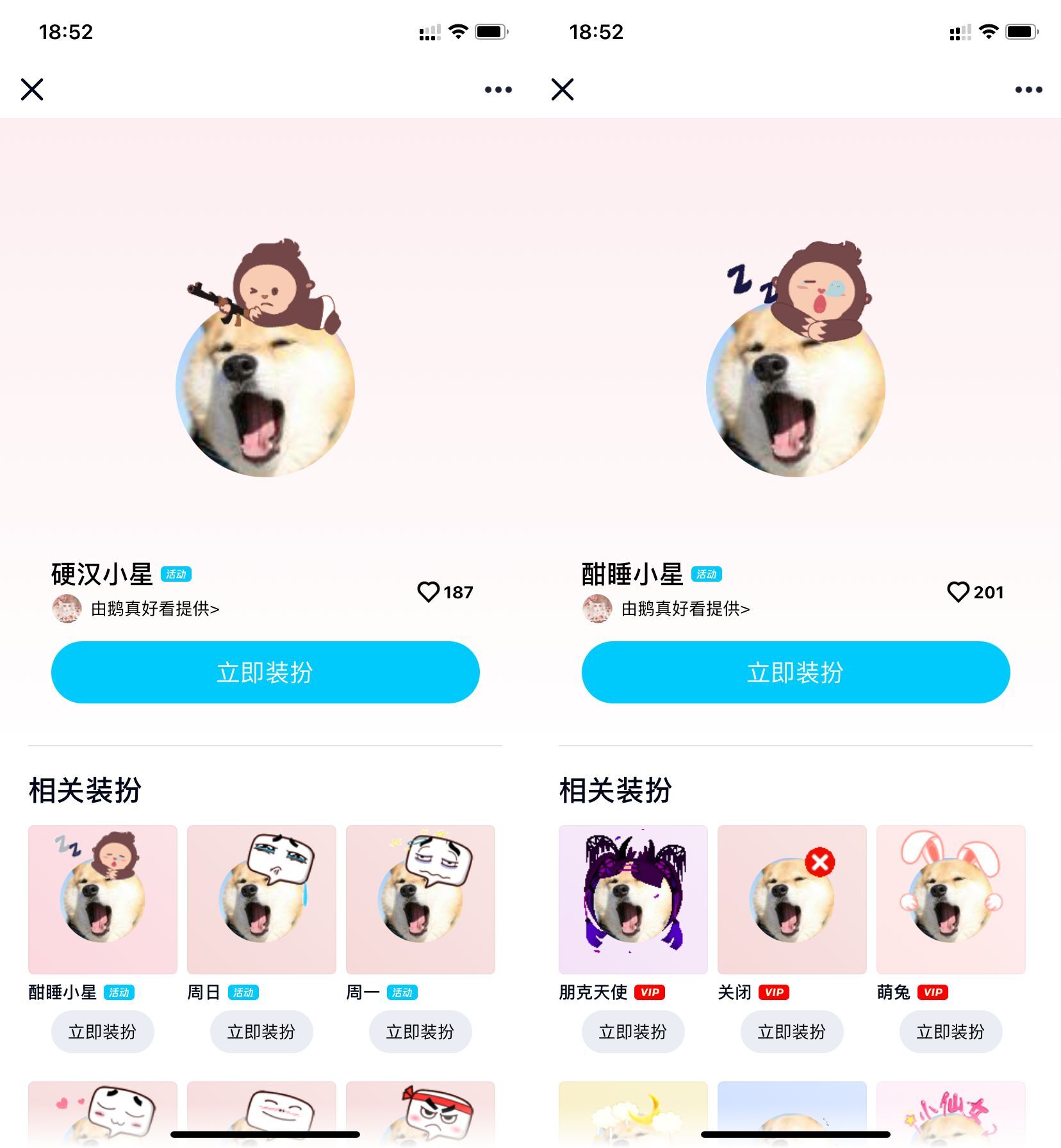Screen dimensions: 1061x1148
Task: Apply the 关闭 VIP frame with 立即装扮
Action: click(792, 1032)
